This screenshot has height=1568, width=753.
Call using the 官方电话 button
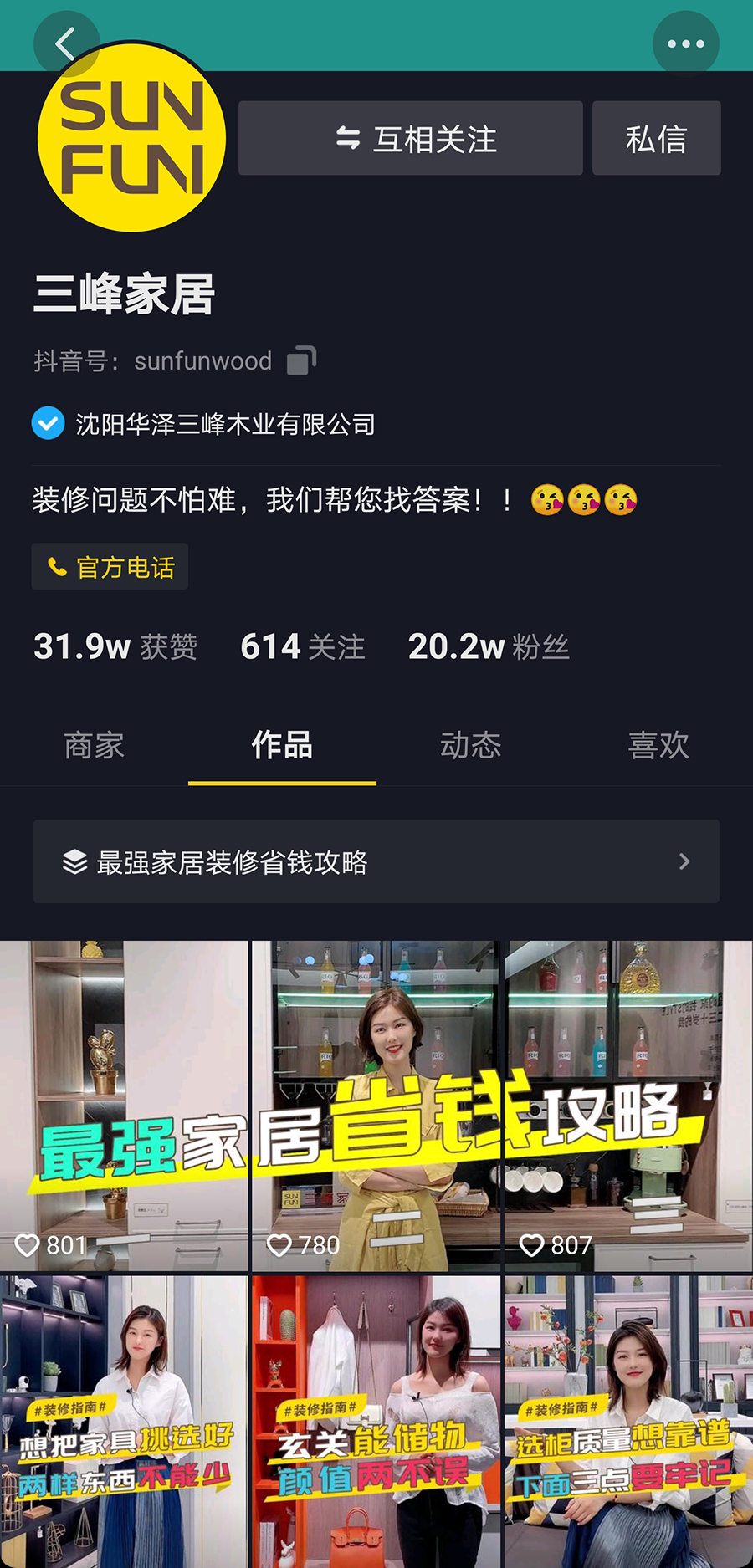click(x=110, y=567)
